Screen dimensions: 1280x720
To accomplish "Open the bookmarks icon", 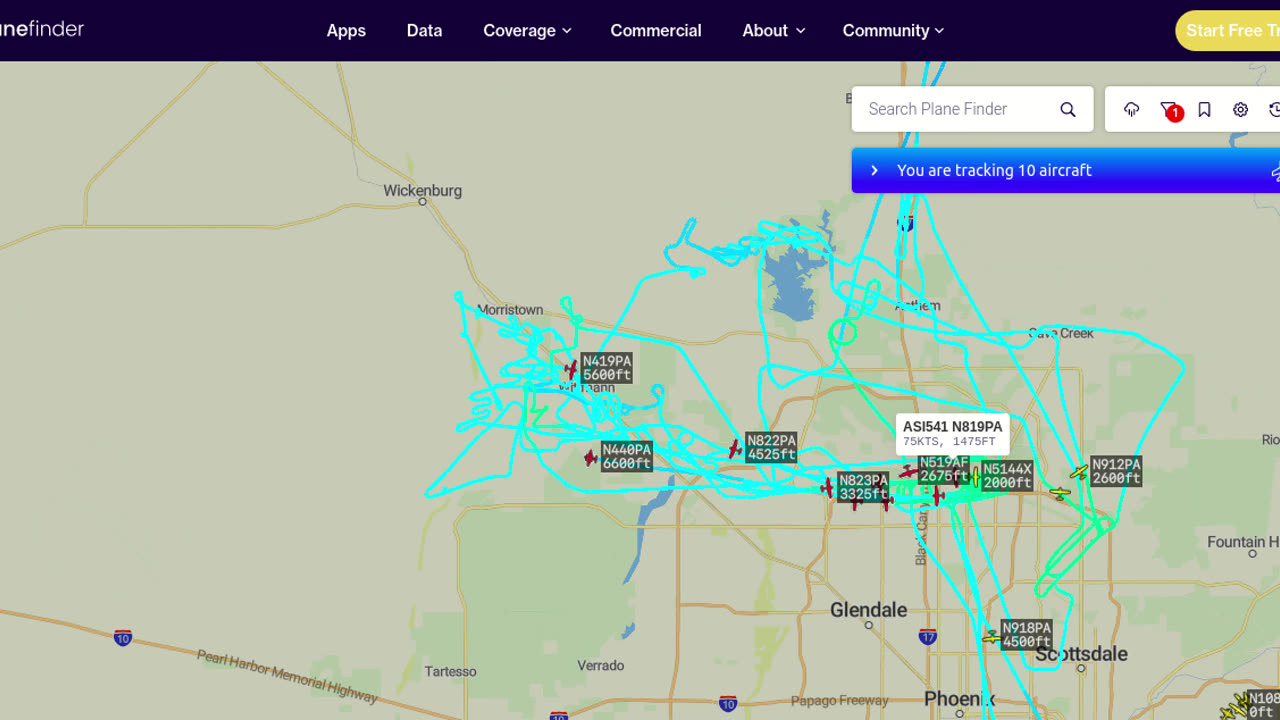I will coord(1204,109).
